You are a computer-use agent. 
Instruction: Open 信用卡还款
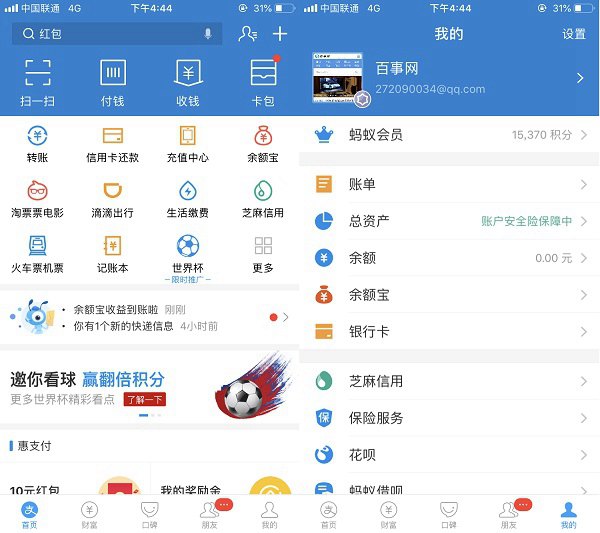click(x=112, y=143)
